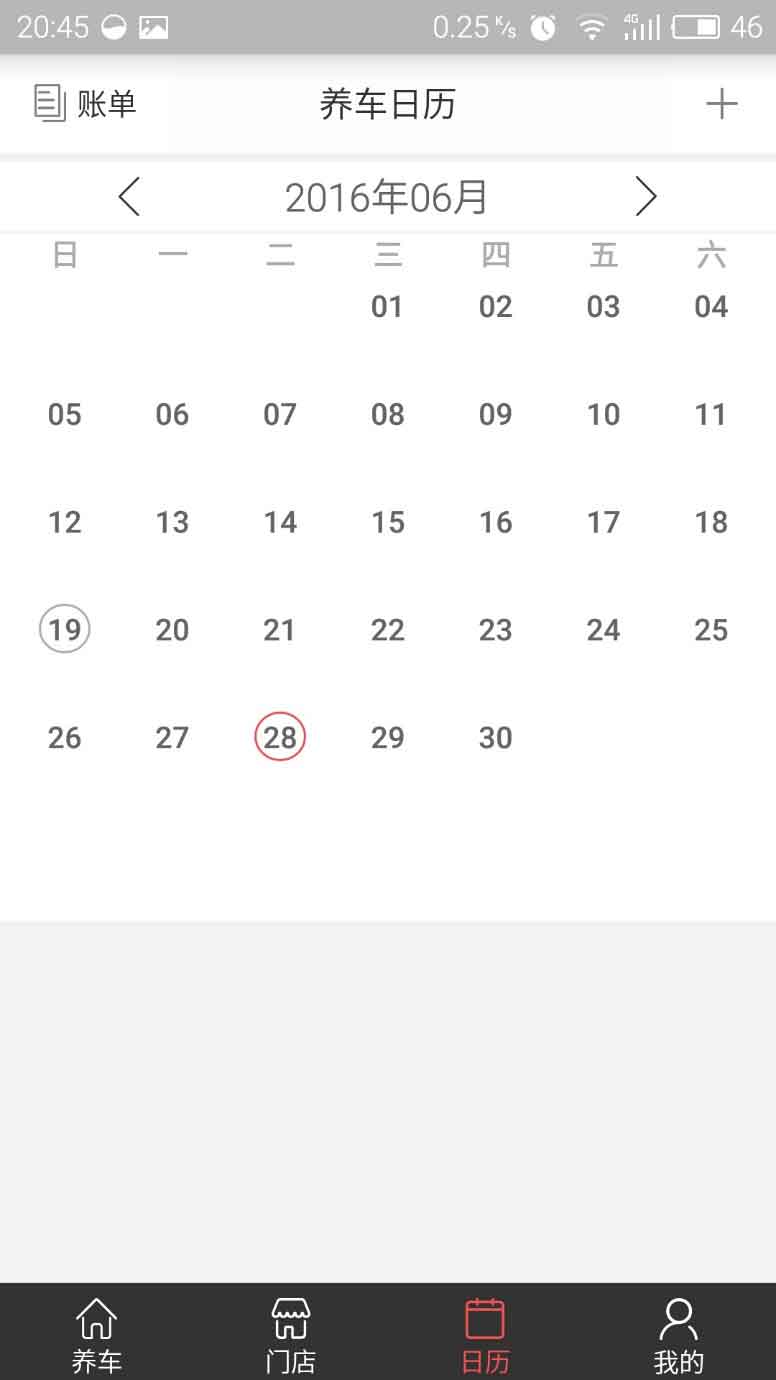Go to the previous month
776x1380 pixels.
pyautogui.click(x=129, y=196)
